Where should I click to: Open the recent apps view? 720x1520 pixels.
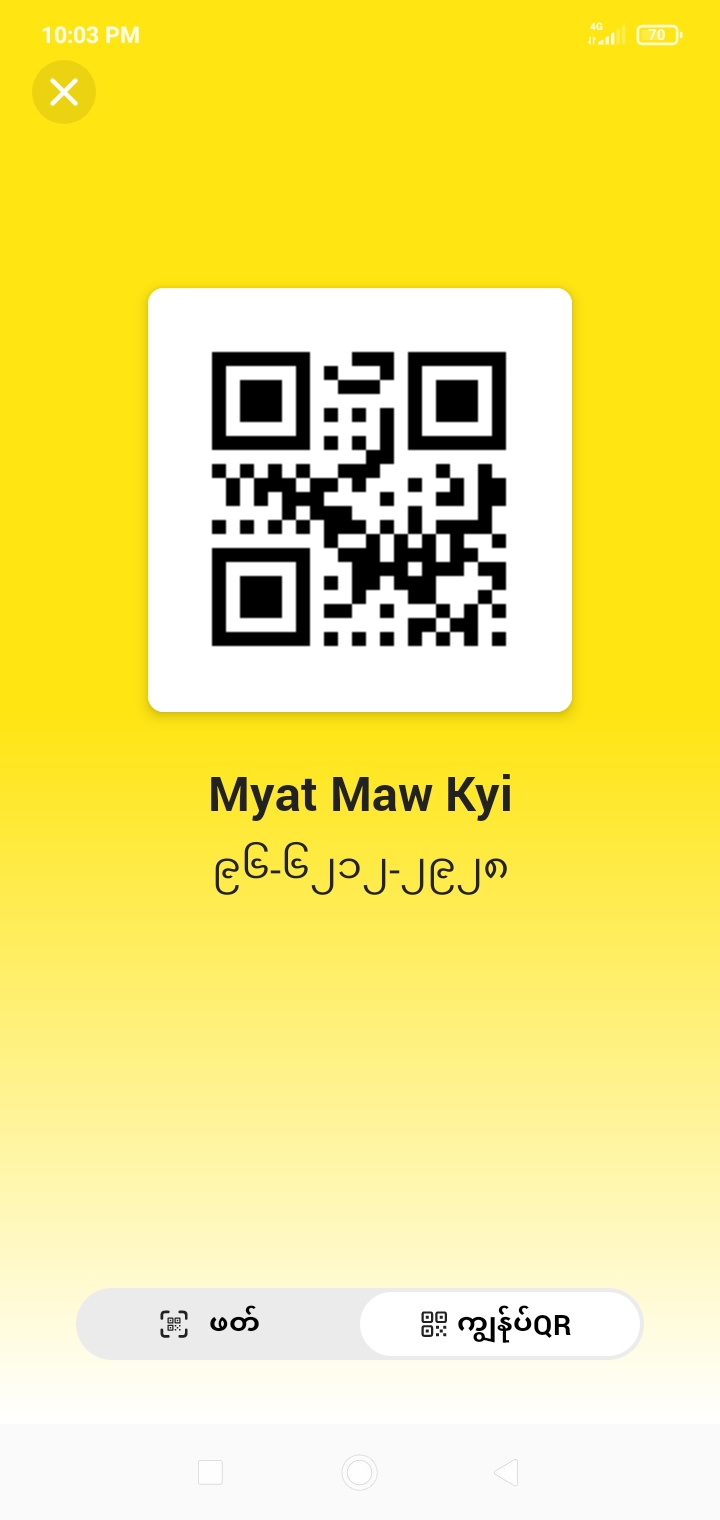(x=210, y=1472)
